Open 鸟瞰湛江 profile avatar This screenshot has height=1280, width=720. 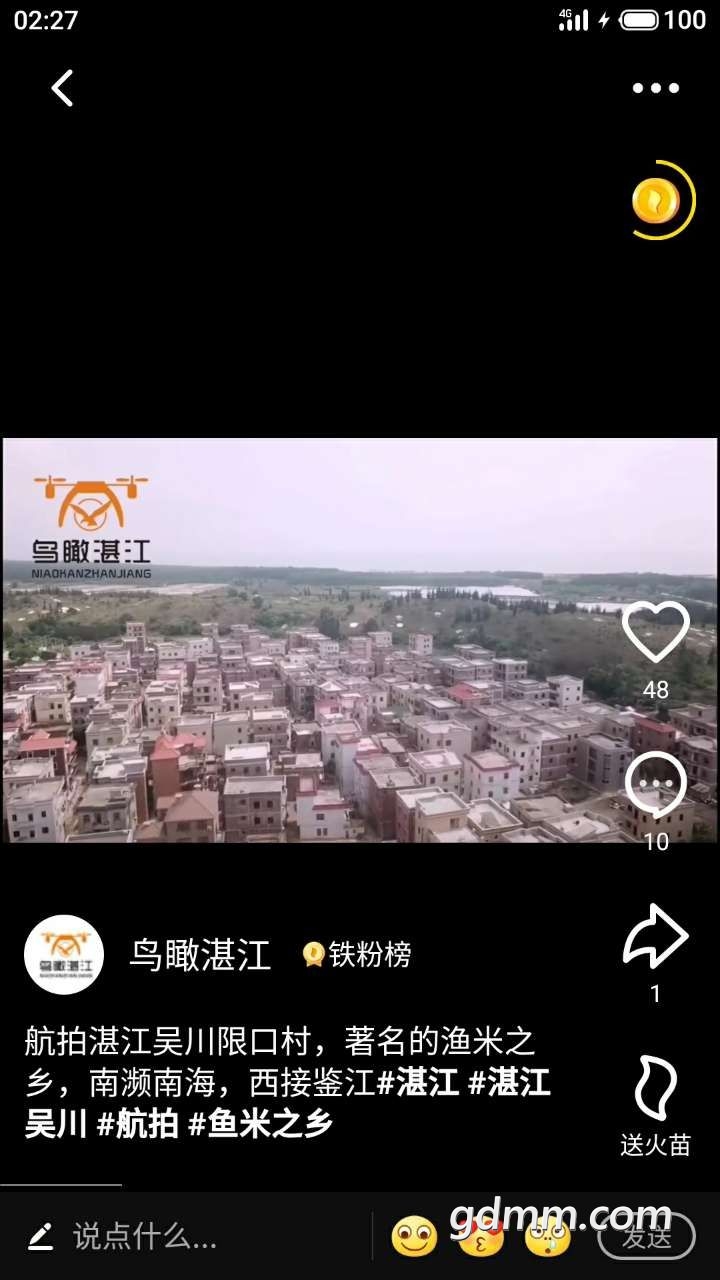tap(64, 954)
